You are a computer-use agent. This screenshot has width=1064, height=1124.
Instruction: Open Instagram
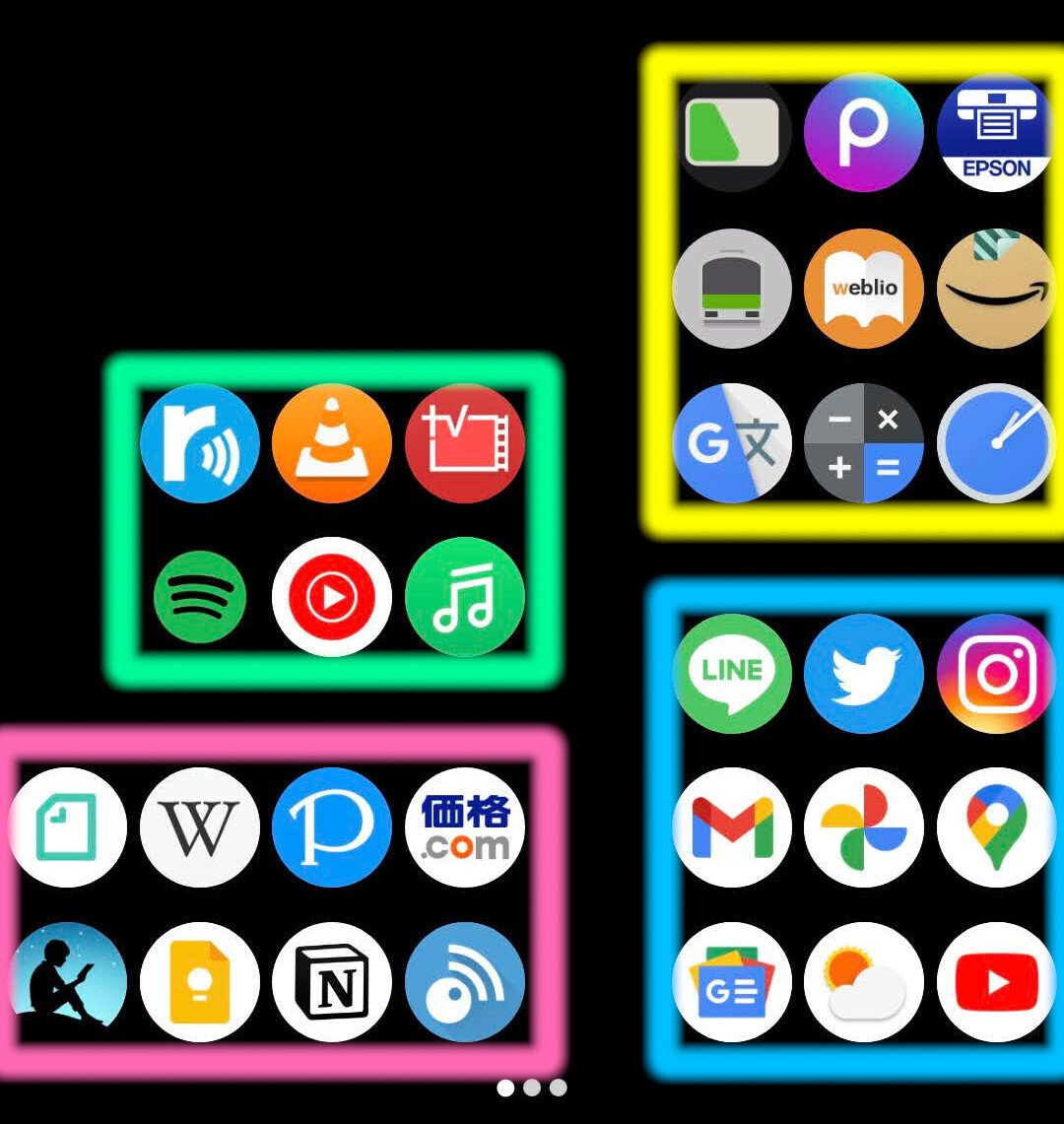pos(996,673)
